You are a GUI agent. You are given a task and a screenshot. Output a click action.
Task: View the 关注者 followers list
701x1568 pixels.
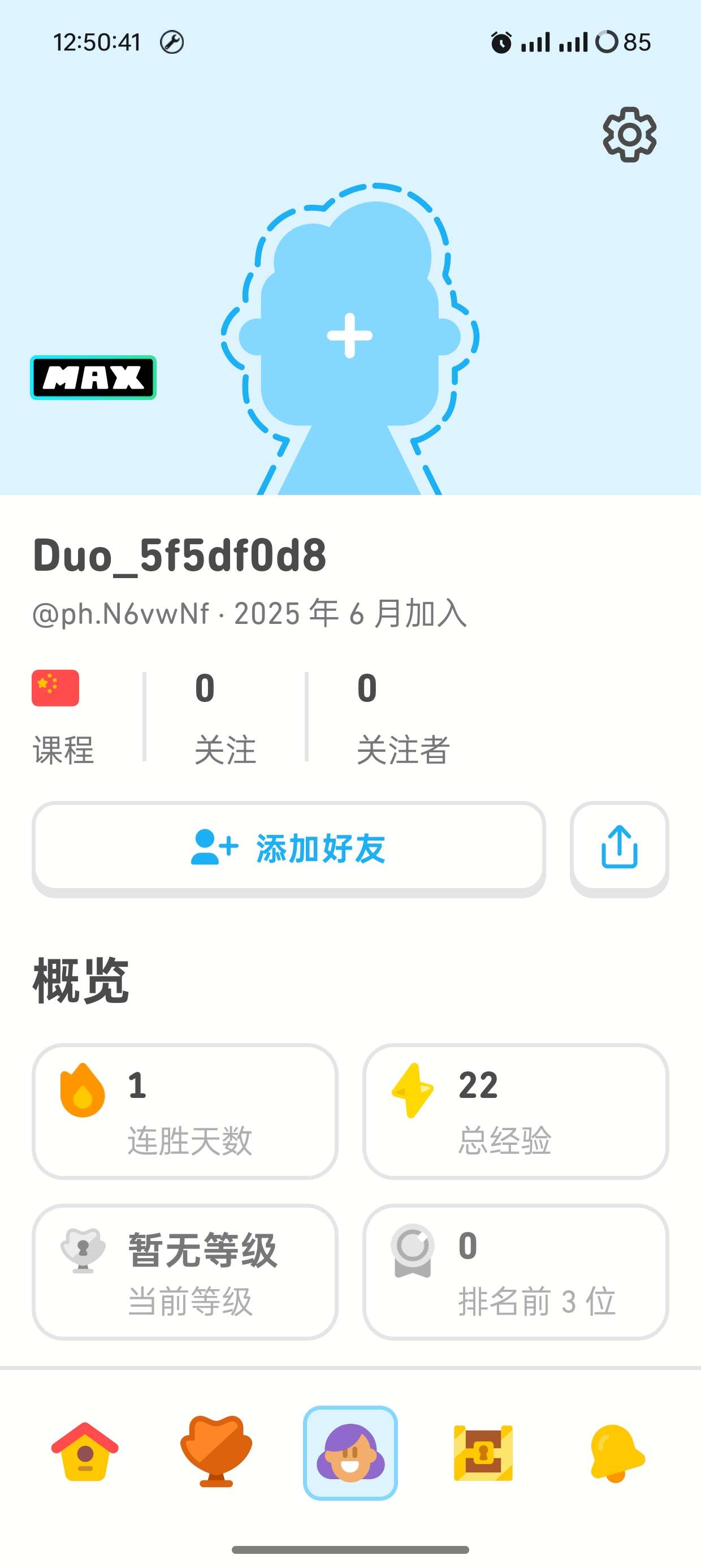point(402,717)
